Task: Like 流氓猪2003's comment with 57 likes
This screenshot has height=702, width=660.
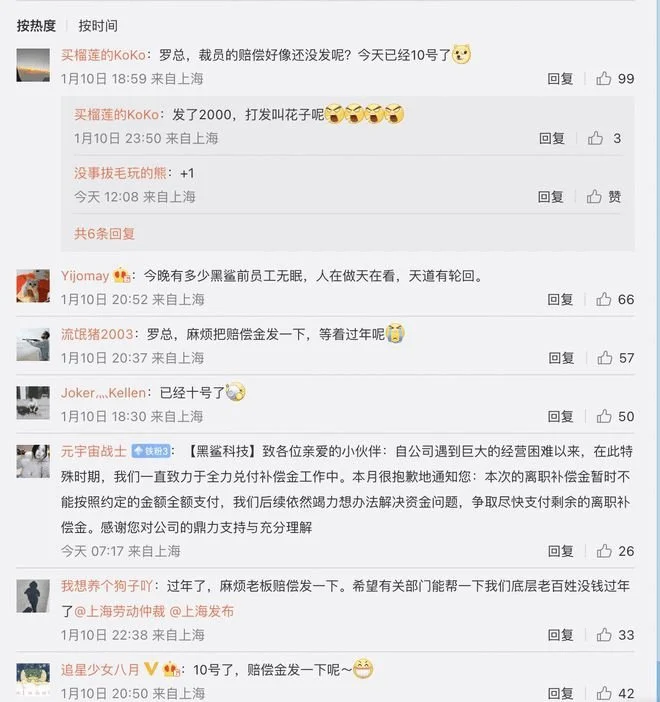Action: [x=604, y=358]
